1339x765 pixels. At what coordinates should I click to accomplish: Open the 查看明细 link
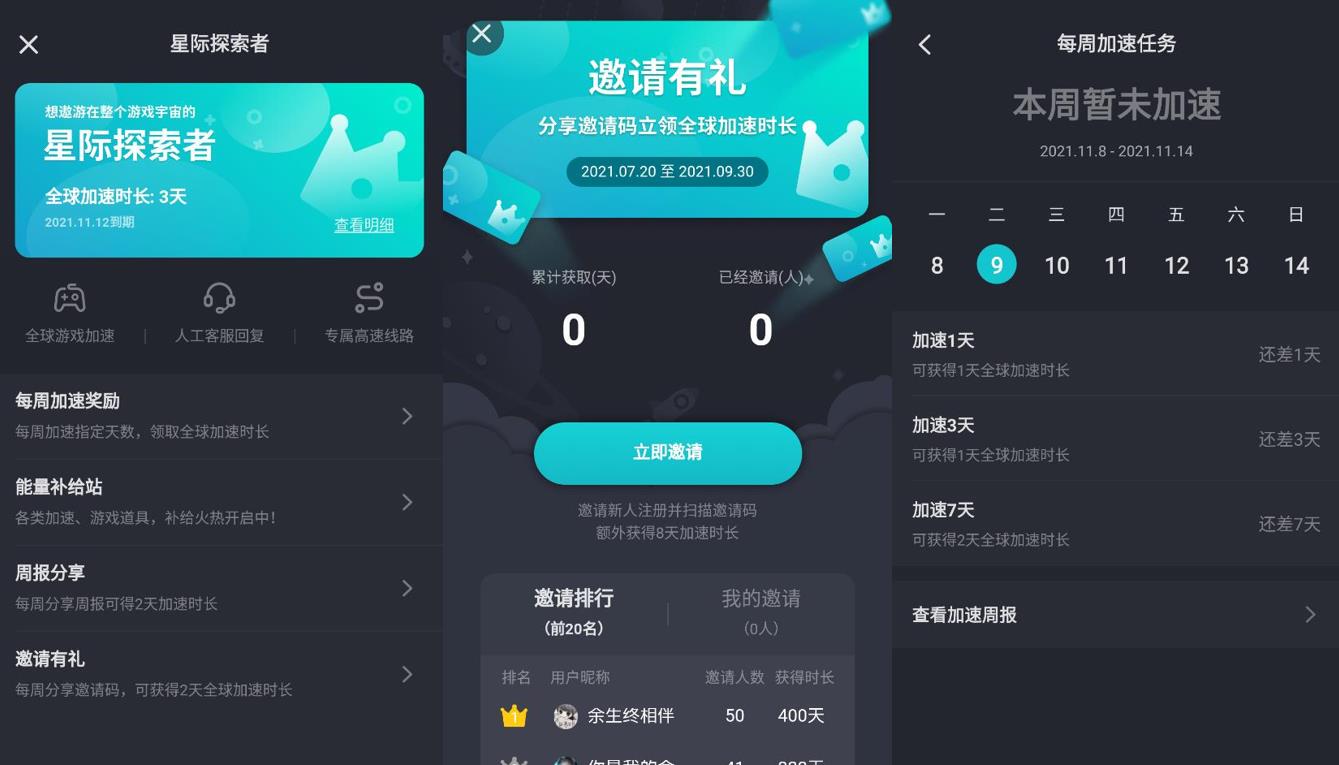click(363, 225)
